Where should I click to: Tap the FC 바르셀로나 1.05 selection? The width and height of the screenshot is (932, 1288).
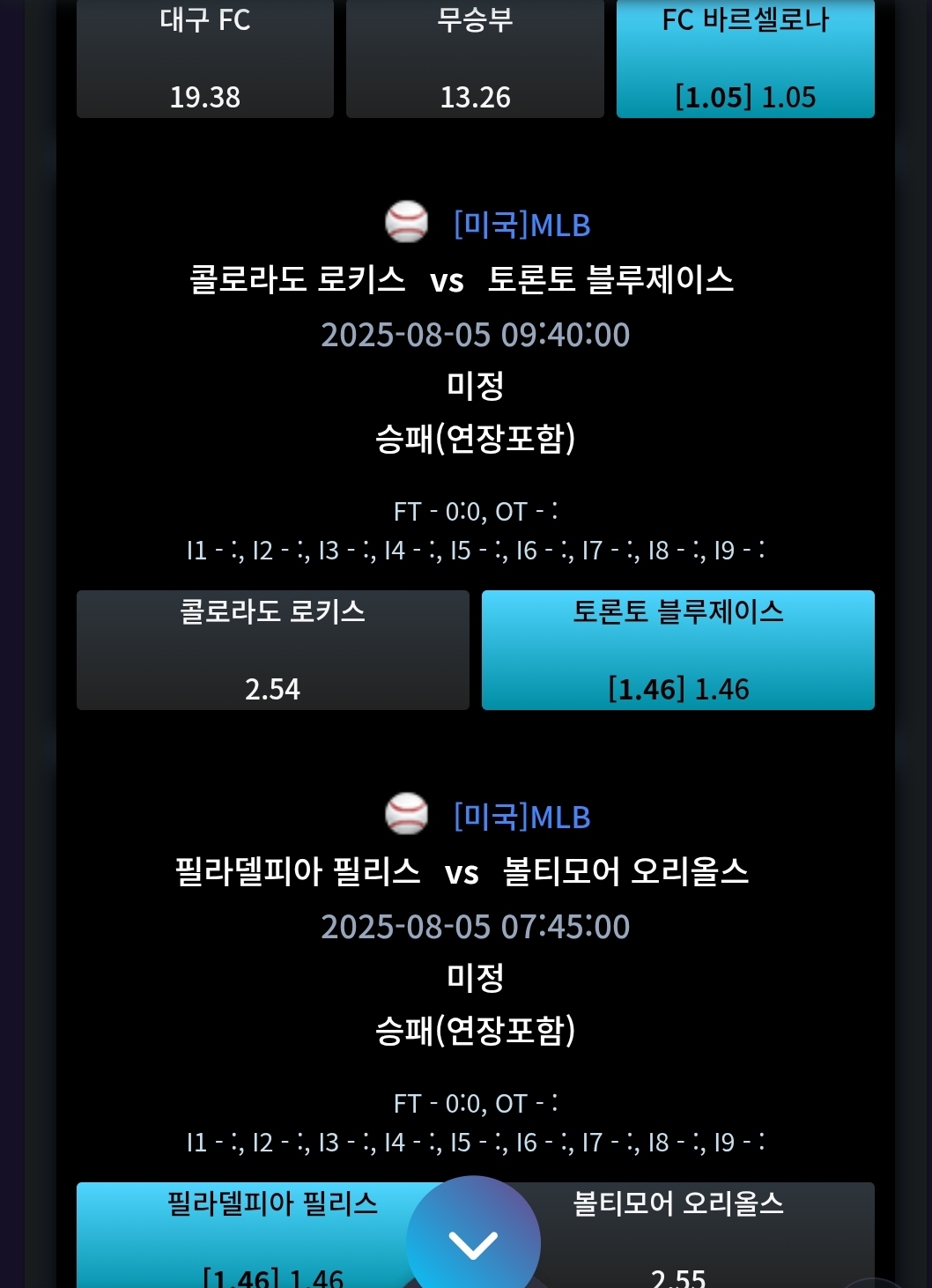click(745, 58)
